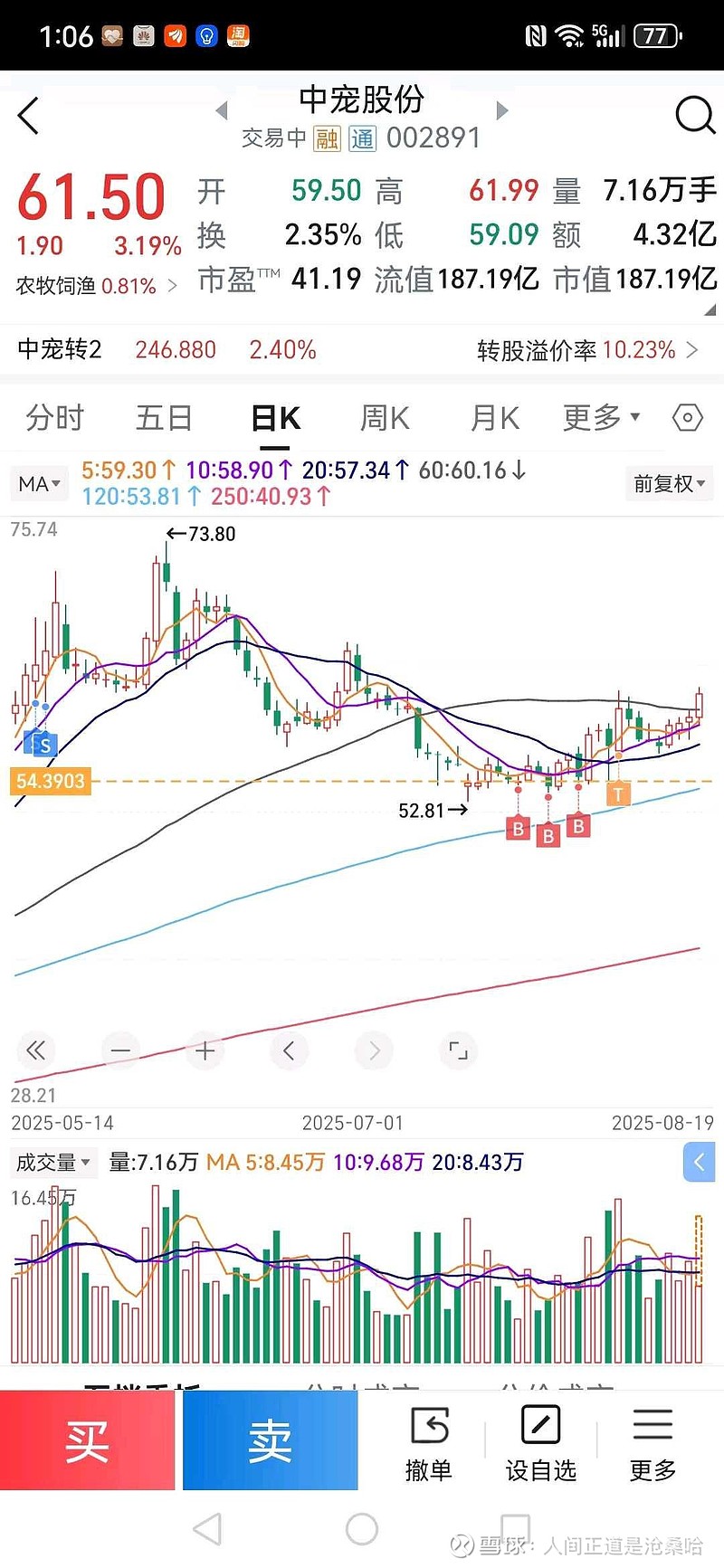Select the 周K tab
The width and height of the screenshot is (724, 1568).
tap(385, 418)
